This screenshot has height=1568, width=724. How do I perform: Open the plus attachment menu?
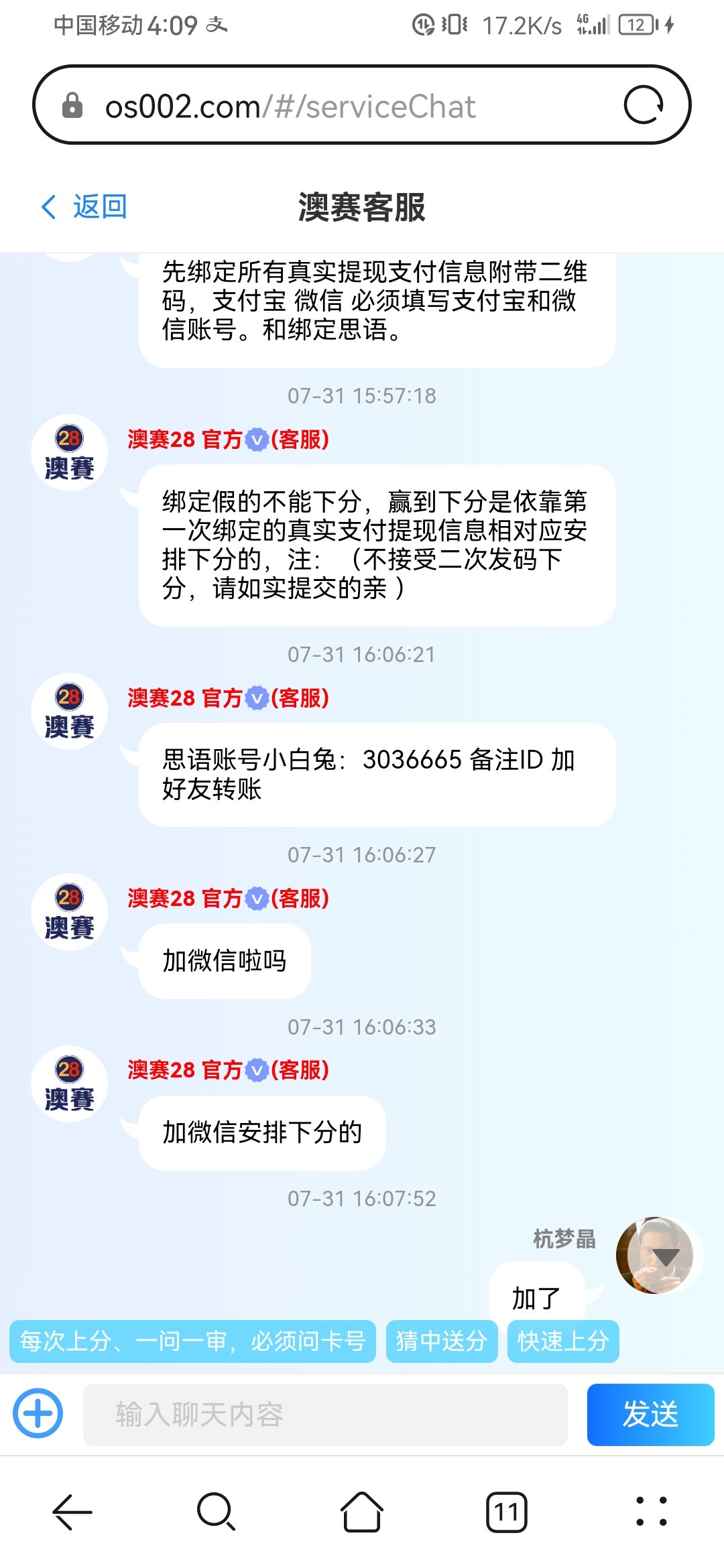point(38,1413)
